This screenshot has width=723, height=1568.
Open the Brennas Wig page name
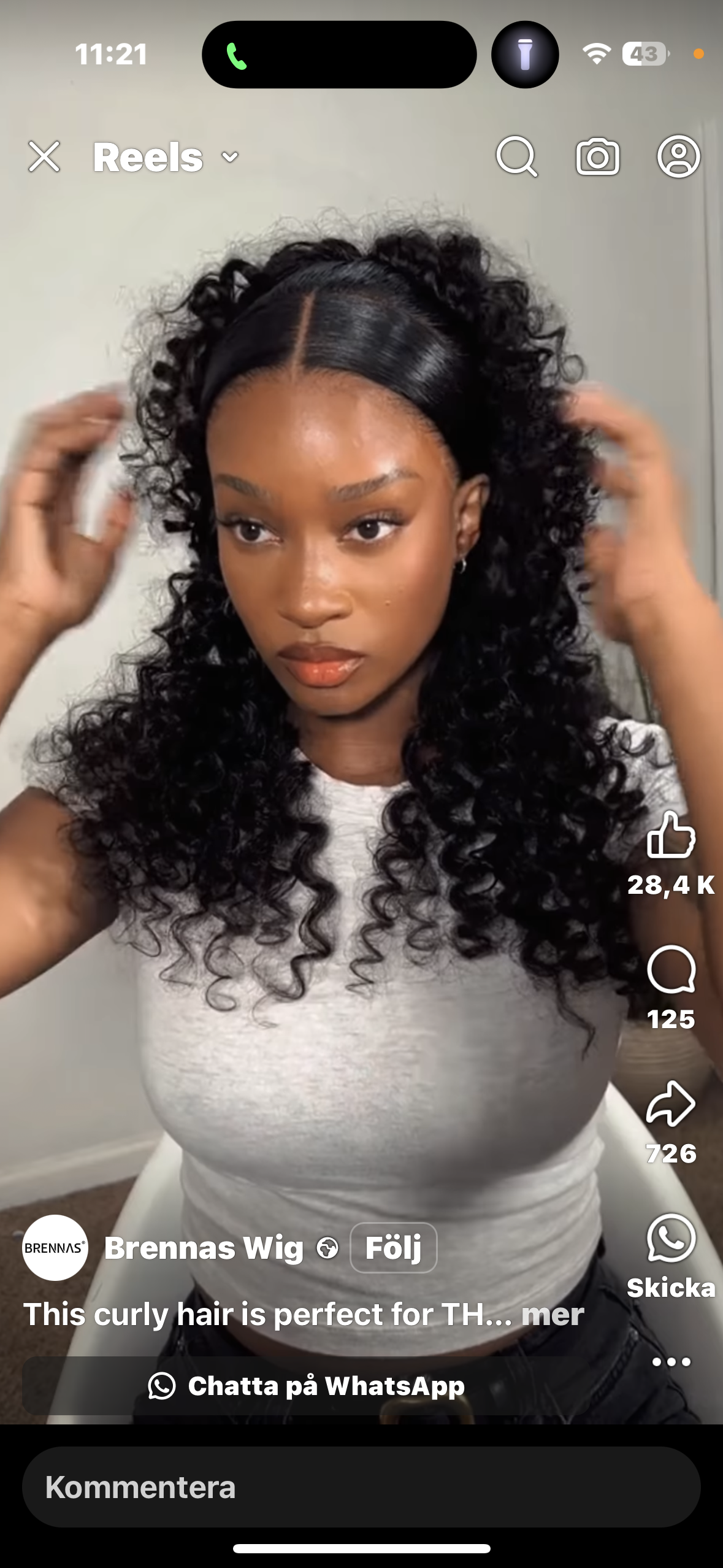204,1248
